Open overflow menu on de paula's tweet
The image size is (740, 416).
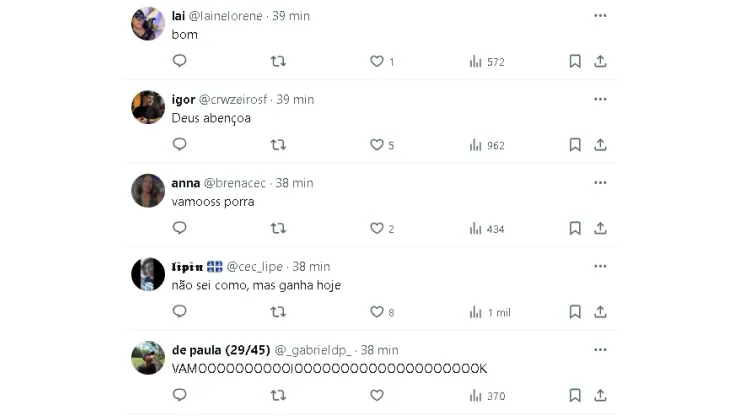pos(600,350)
